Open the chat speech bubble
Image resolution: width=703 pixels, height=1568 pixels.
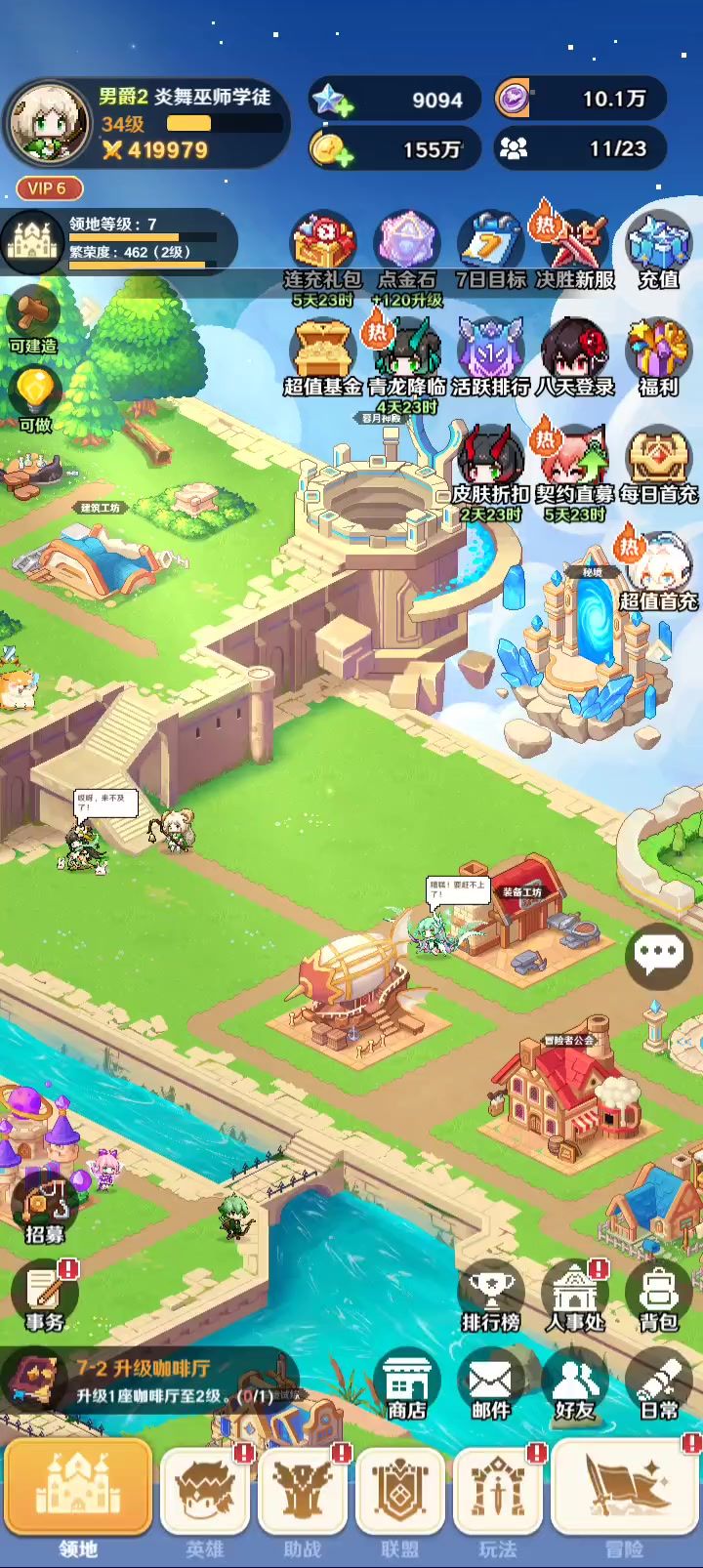(x=658, y=955)
